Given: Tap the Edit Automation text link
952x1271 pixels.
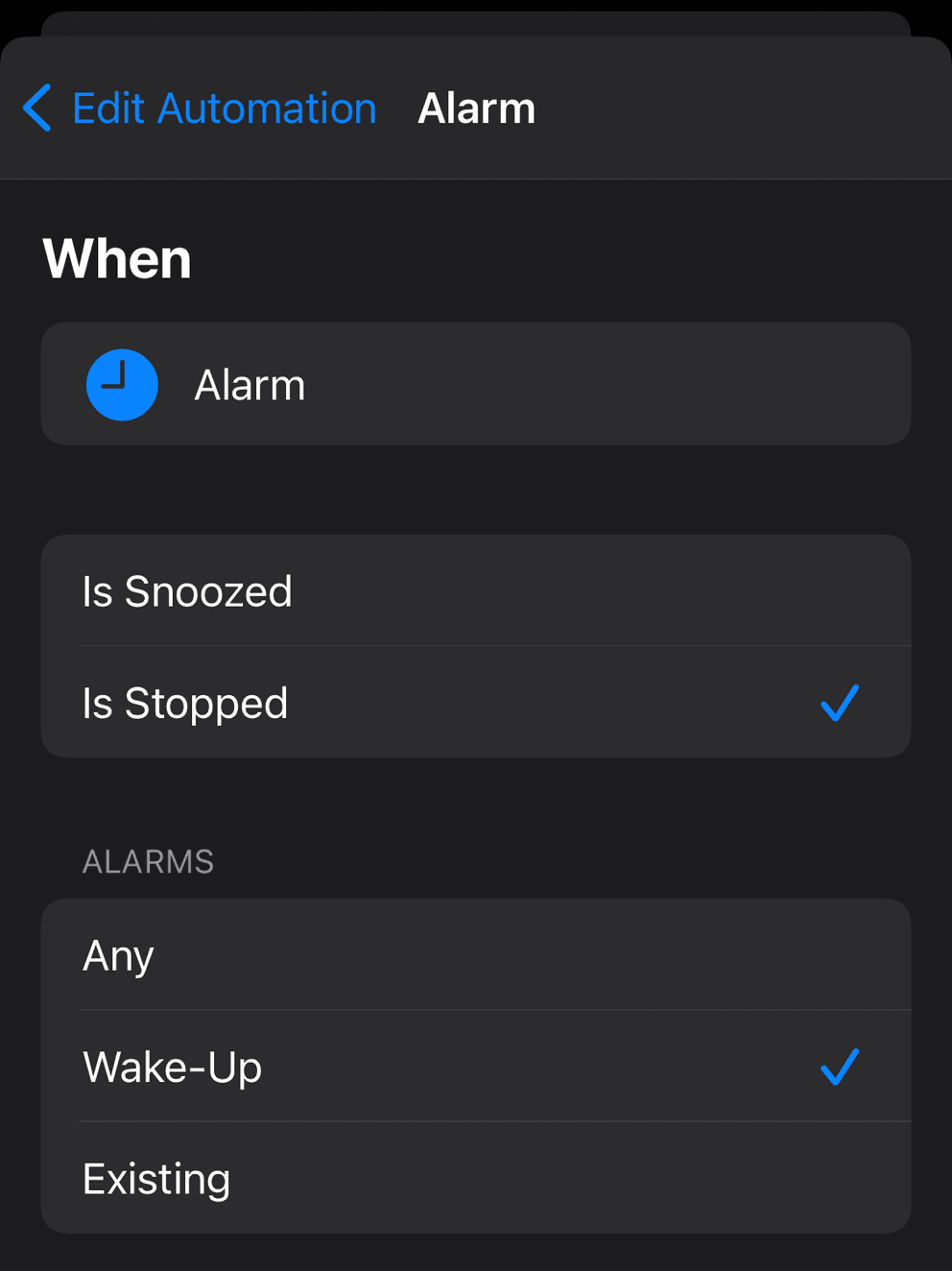Looking at the screenshot, I should [x=223, y=108].
